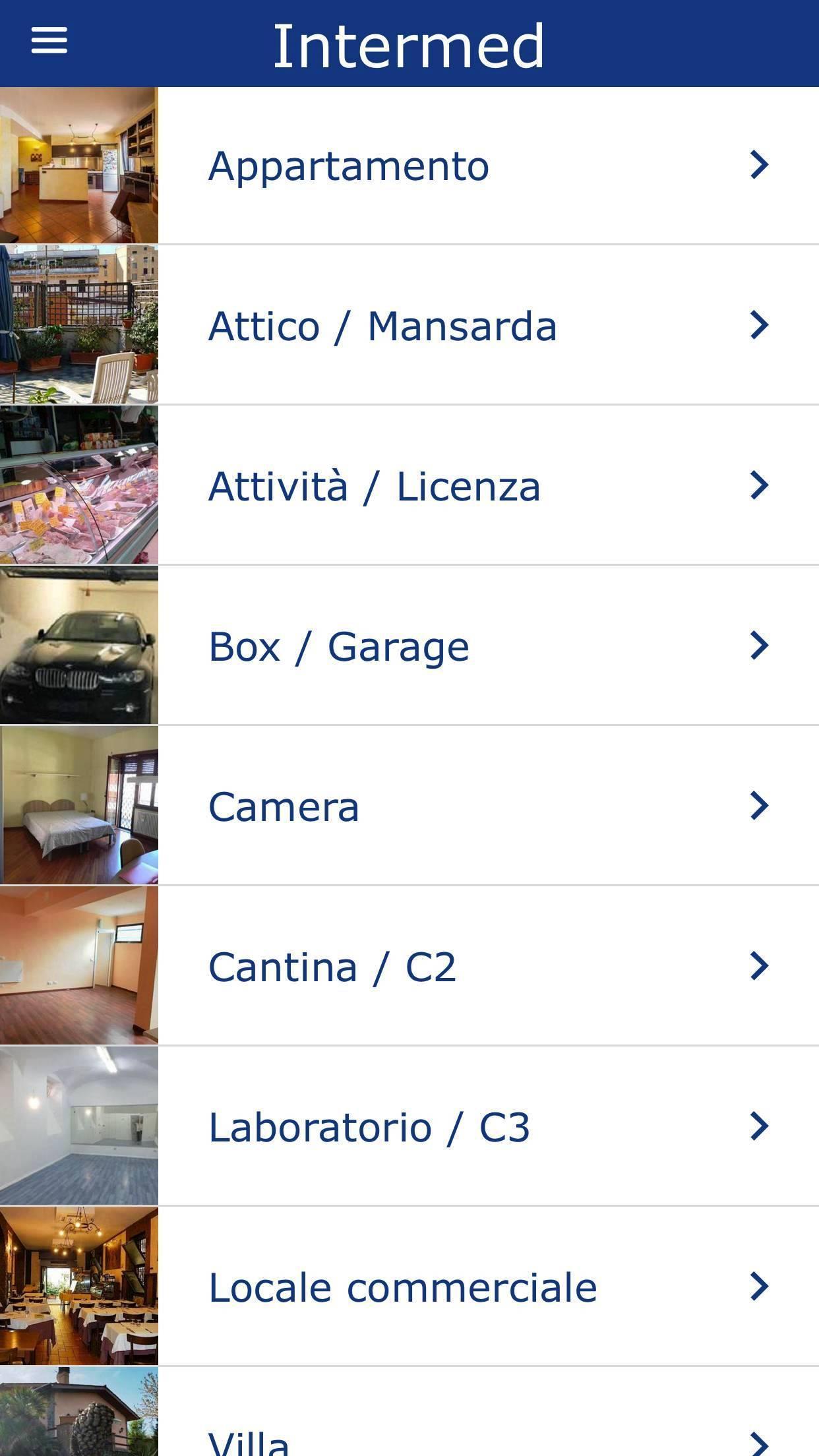Open the hamburger drawer menu
The width and height of the screenshot is (819, 1456).
click(49, 41)
